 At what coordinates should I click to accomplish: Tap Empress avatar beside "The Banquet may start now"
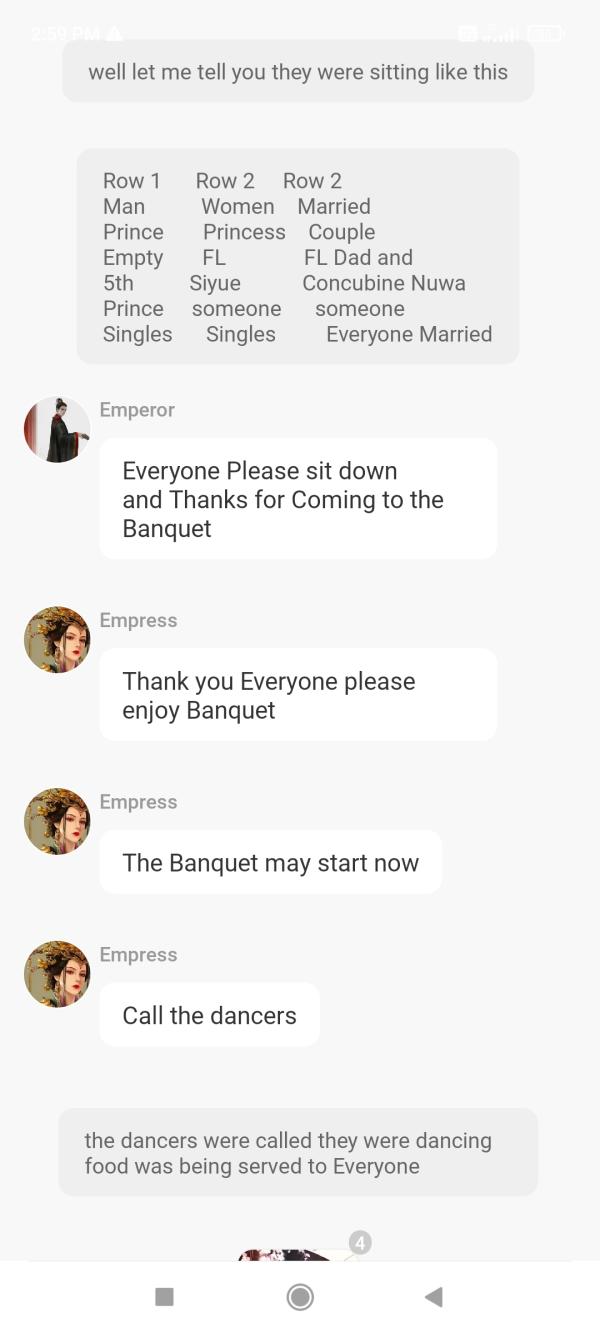pyautogui.click(x=57, y=821)
